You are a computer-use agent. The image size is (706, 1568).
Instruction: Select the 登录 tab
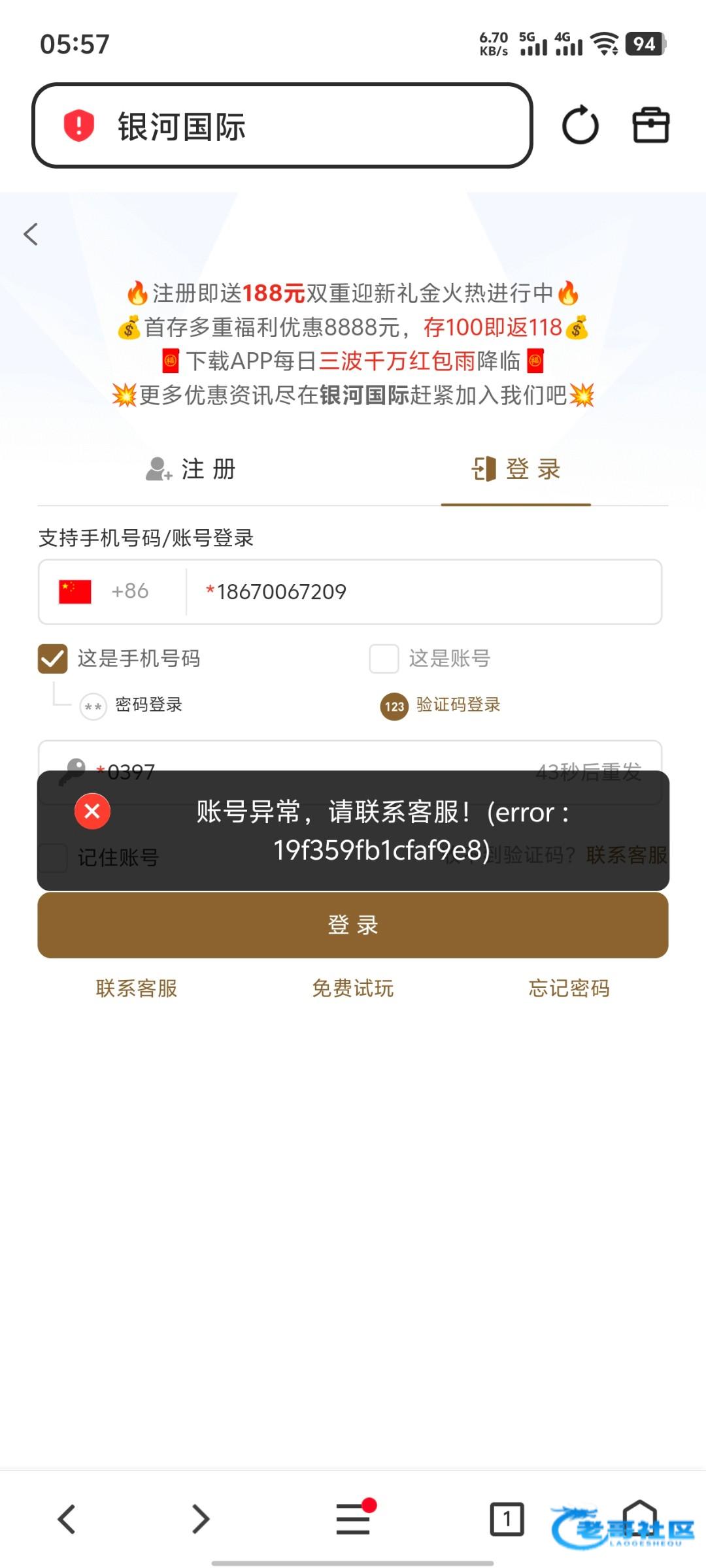pyautogui.click(x=516, y=469)
